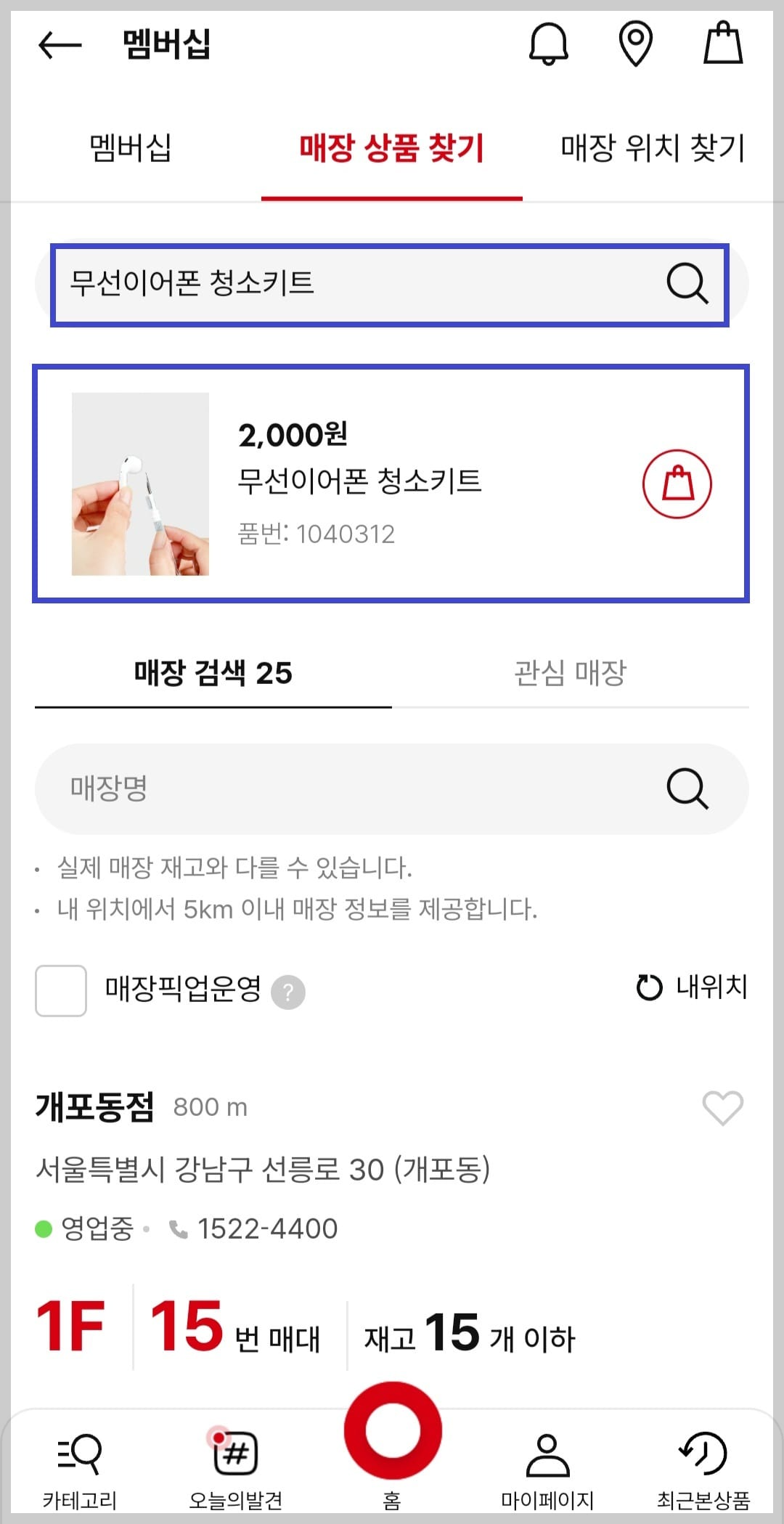
Task: Switch to 매장 위치 찾기 tab
Action: pos(651,147)
